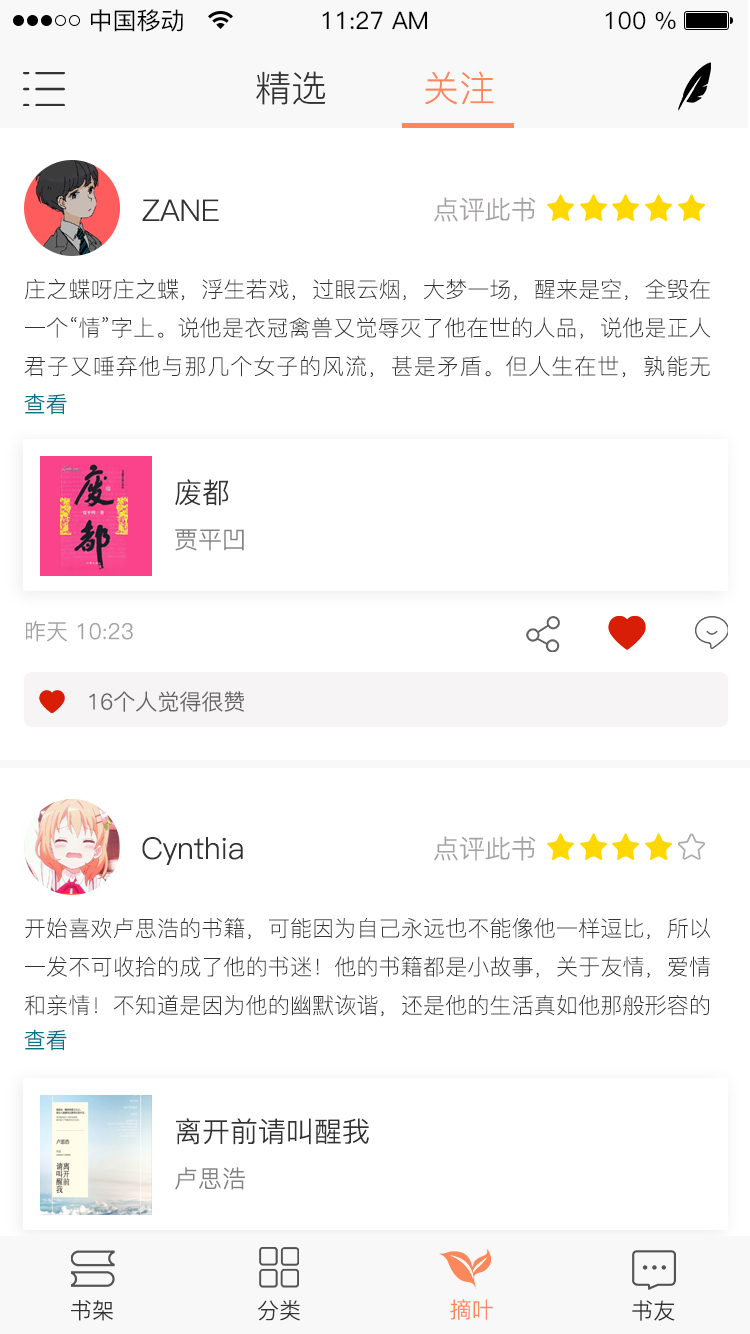Viewport: 750px width, 1334px height.
Task: Open the hamburger menu
Action: [x=44, y=89]
